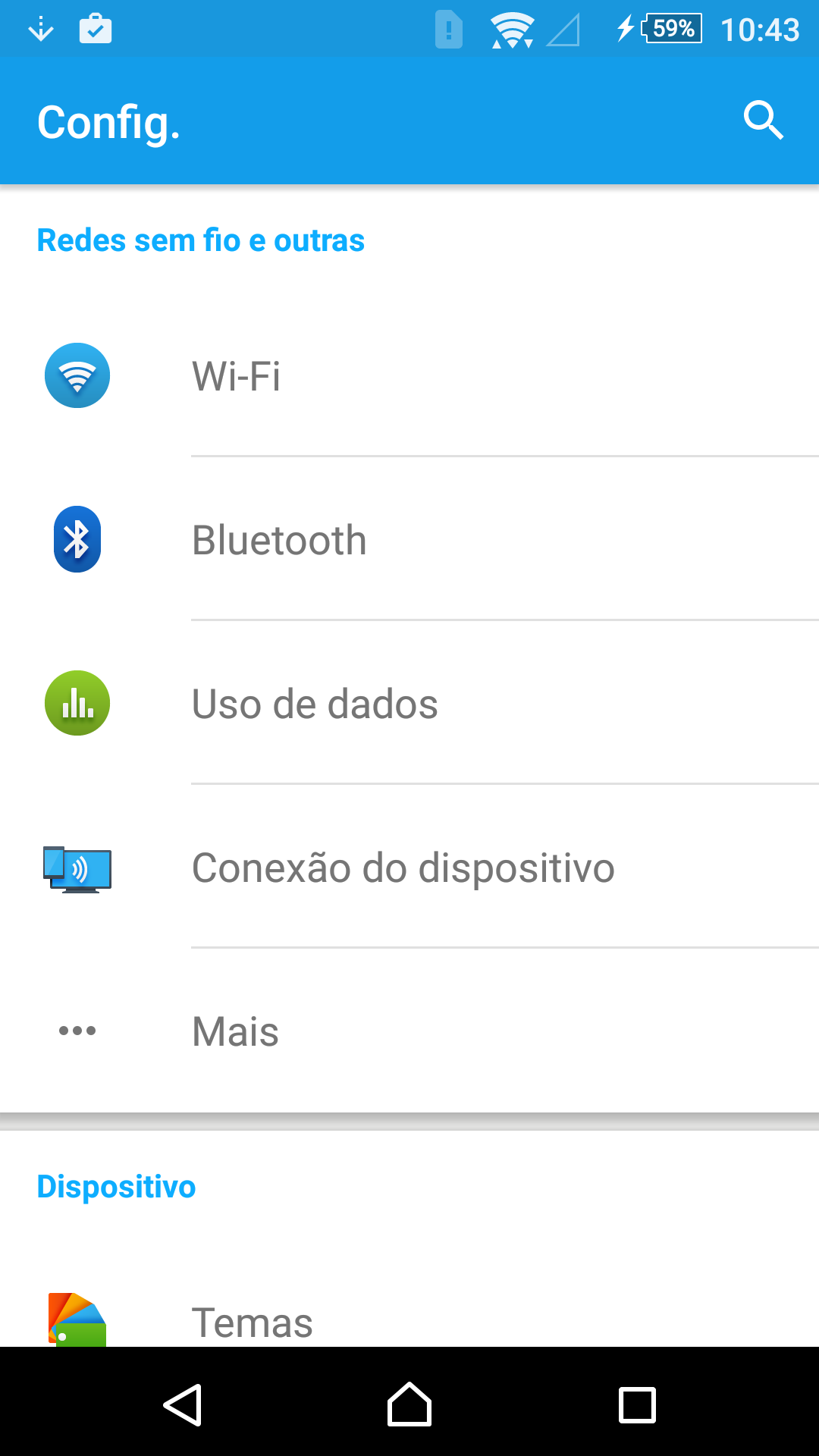Image resolution: width=819 pixels, height=1456 pixels.
Task: Open Bluetooth settings
Action: click(409, 539)
